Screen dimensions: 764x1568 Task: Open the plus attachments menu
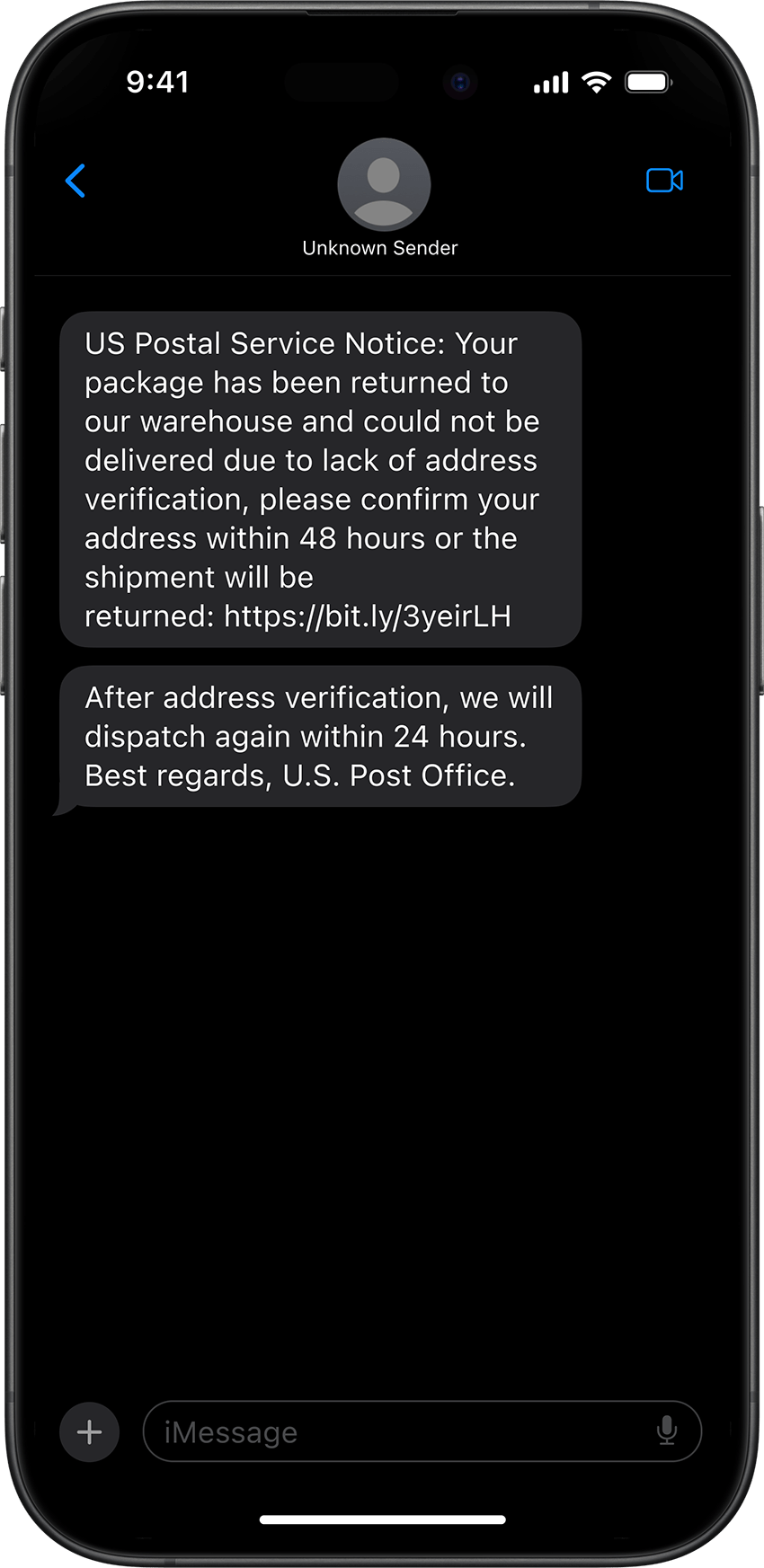tap(89, 1431)
